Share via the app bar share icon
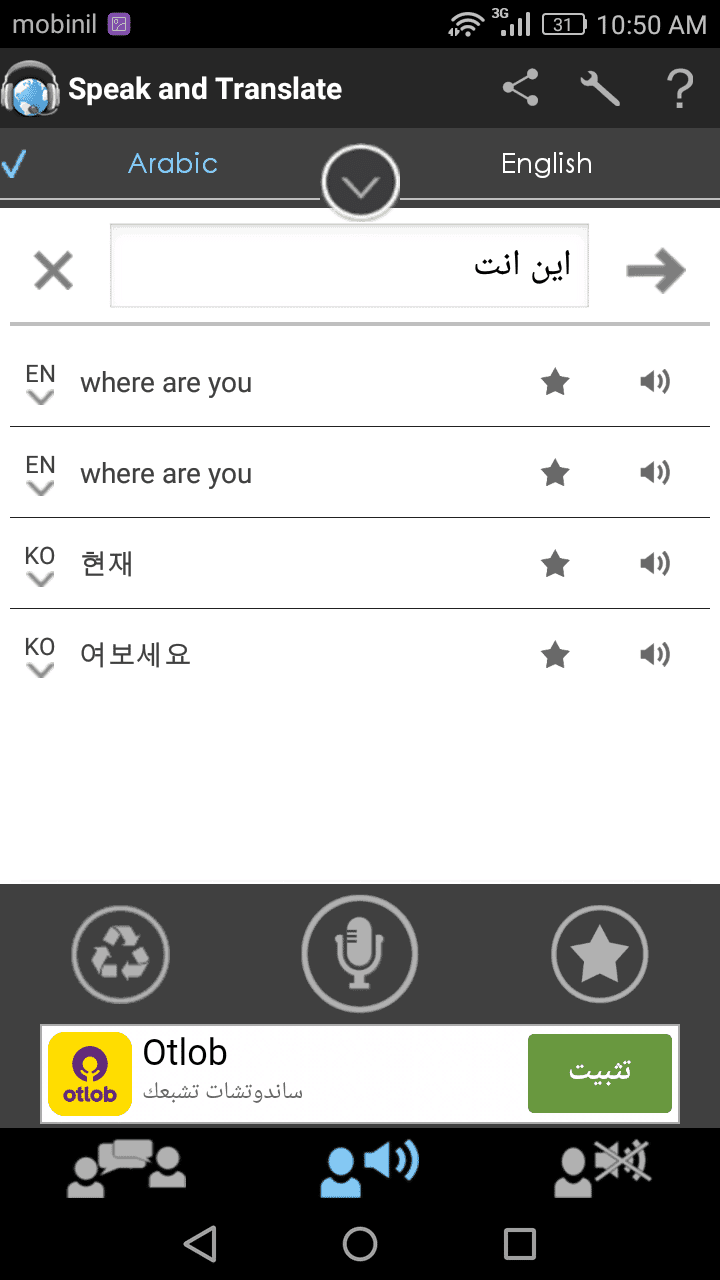The image size is (720, 1280). [520, 89]
